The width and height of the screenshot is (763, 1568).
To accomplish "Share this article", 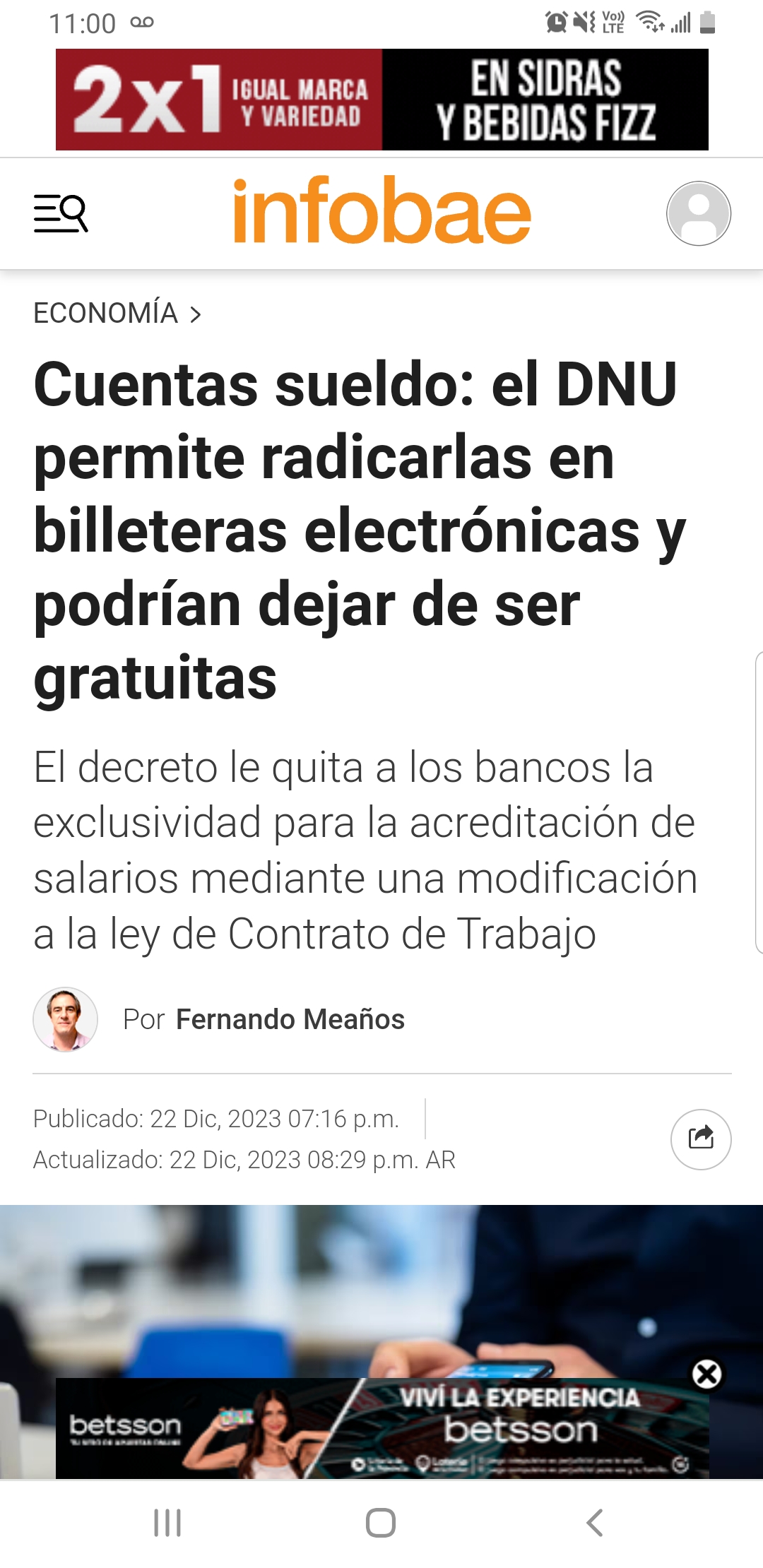I will coord(700,1139).
